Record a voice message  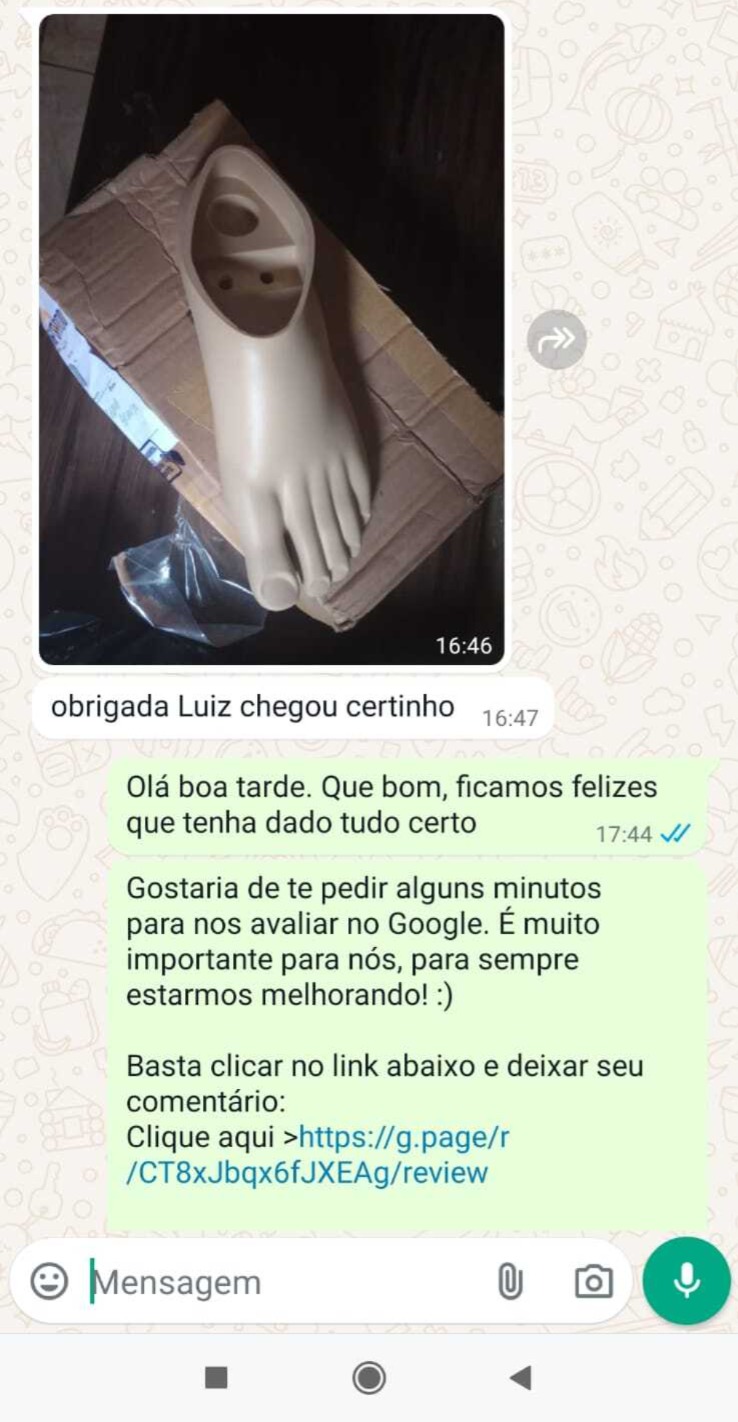pos(686,1281)
